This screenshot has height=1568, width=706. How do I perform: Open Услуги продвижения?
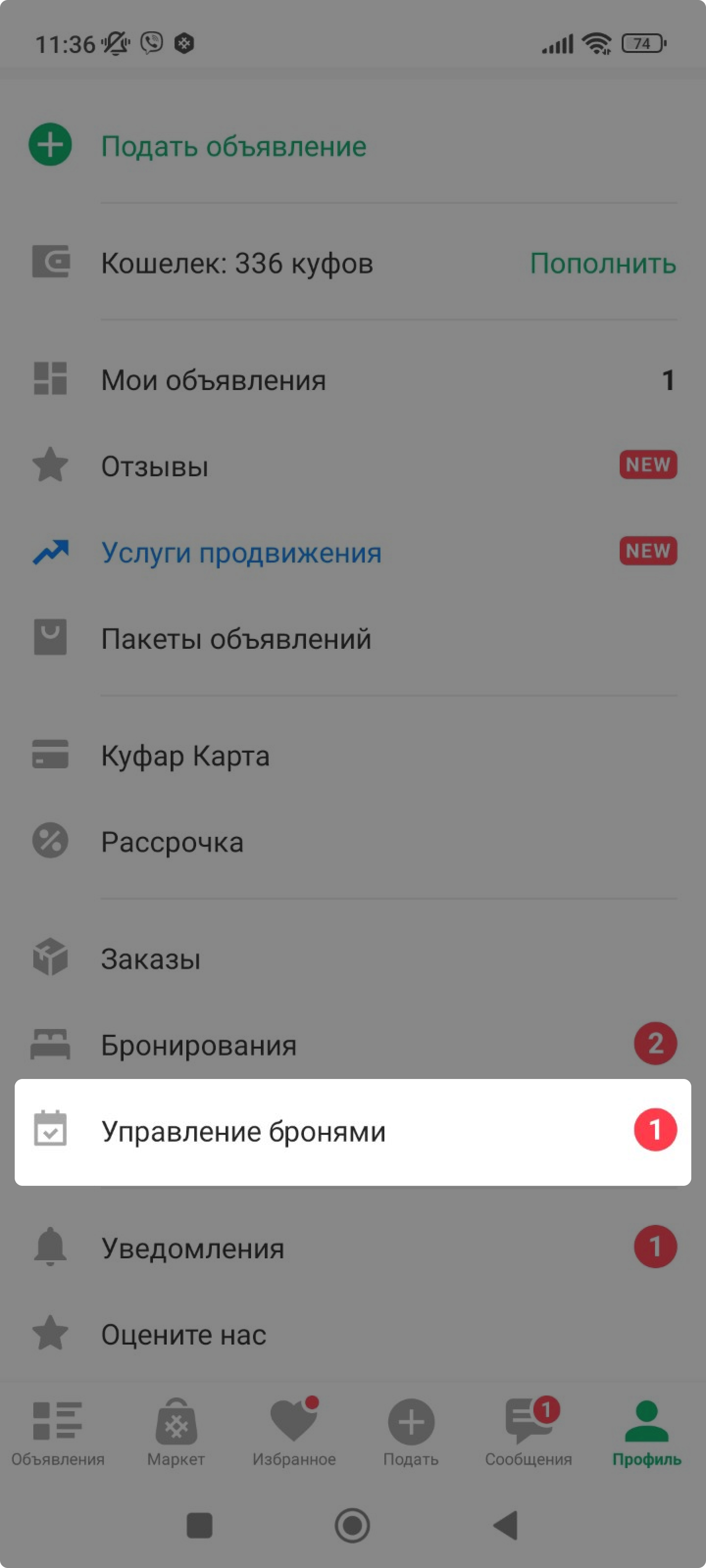click(x=353, y=553)
